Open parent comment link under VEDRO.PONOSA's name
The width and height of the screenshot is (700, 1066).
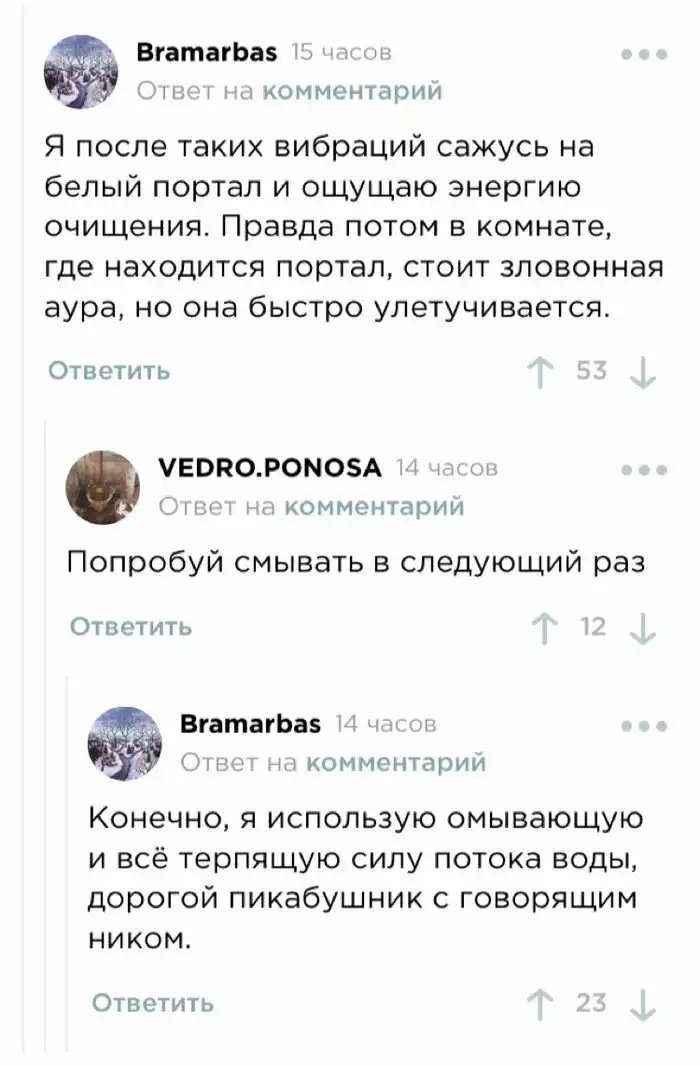[x=374, y=506]
